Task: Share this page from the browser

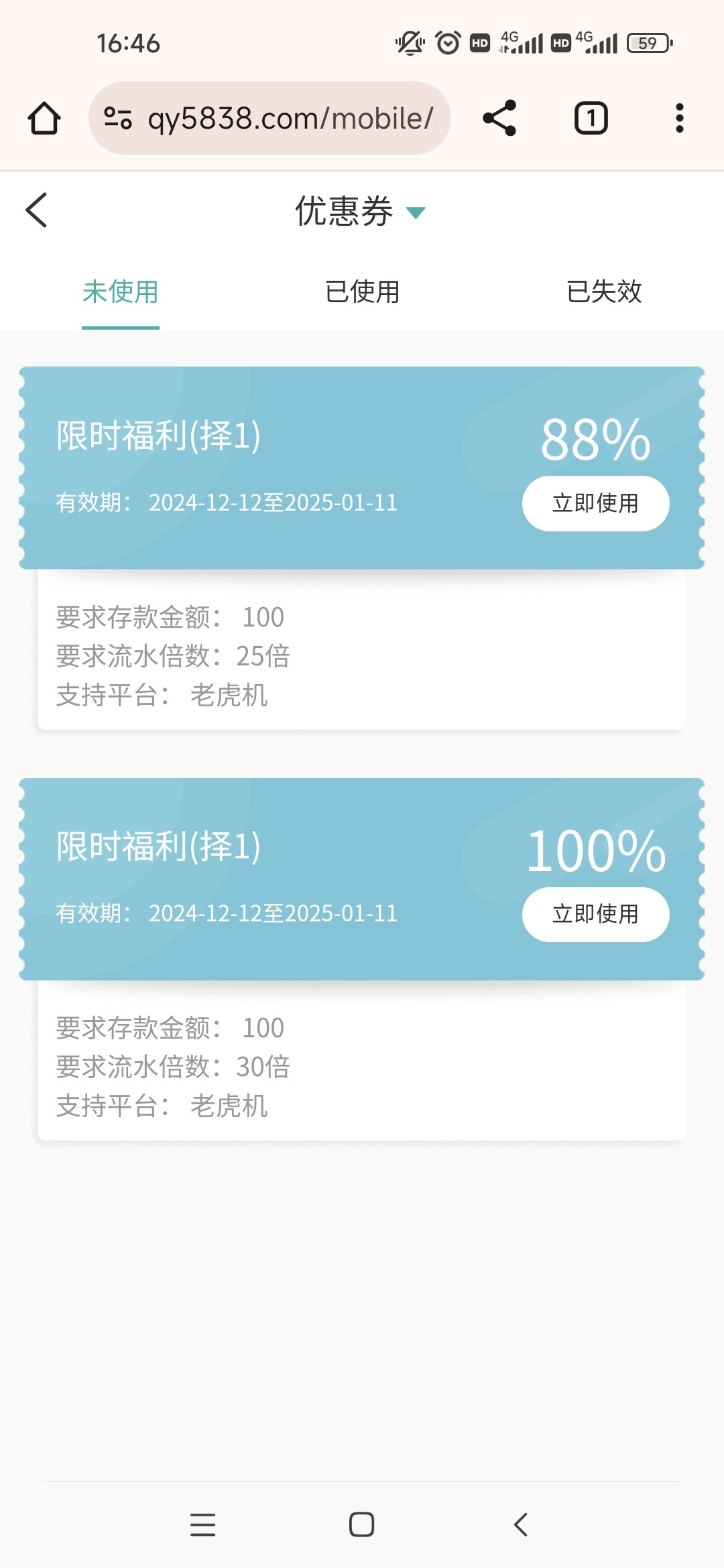Action: (x=499, y=119)
